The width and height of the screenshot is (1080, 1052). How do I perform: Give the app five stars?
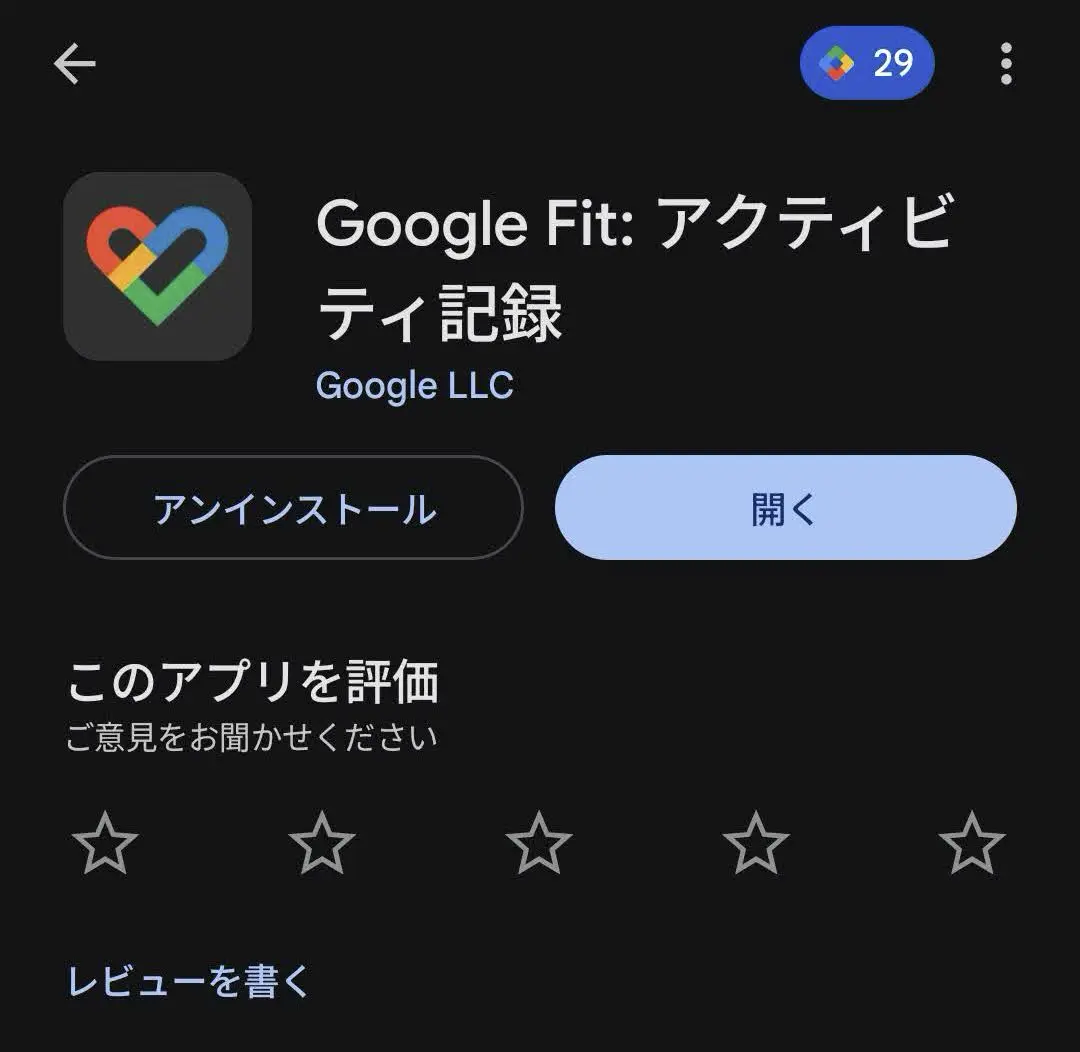click(x=972, y=843)
